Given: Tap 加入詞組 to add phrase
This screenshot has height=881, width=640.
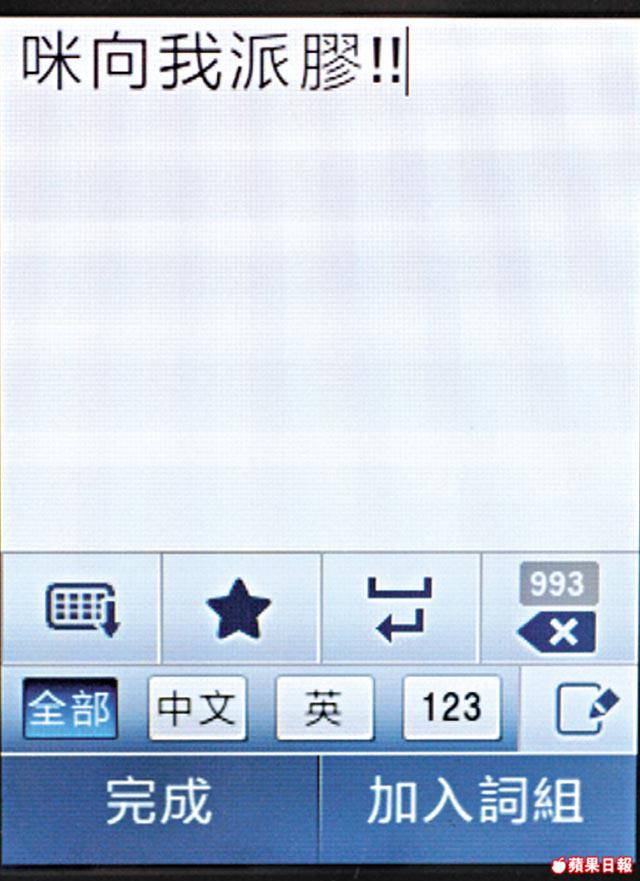Looking at the screenshot, I should 476,800.
